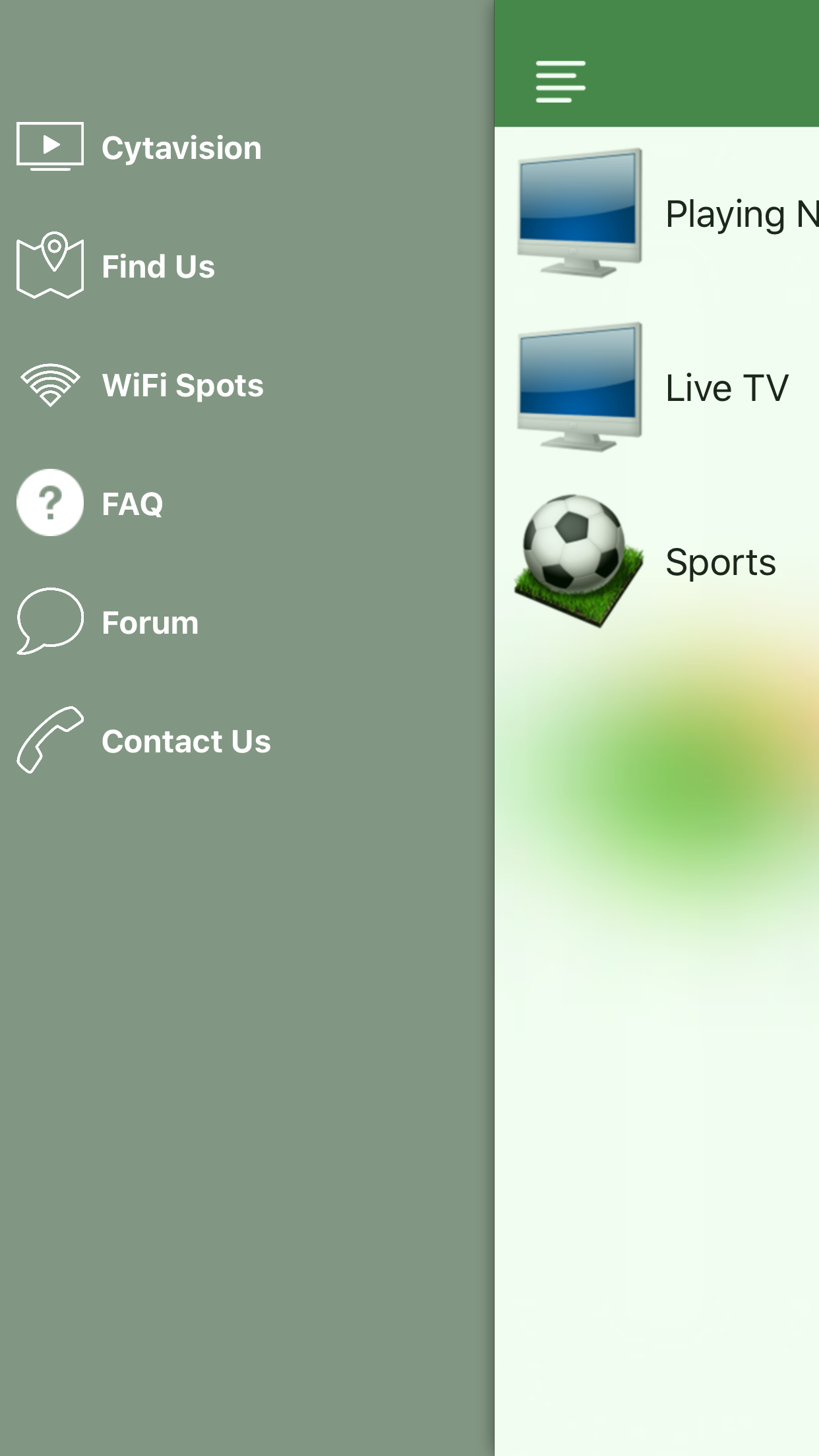Open WiFi Spots
This screenshot has height=1456, width=819.
coord(182,385)
